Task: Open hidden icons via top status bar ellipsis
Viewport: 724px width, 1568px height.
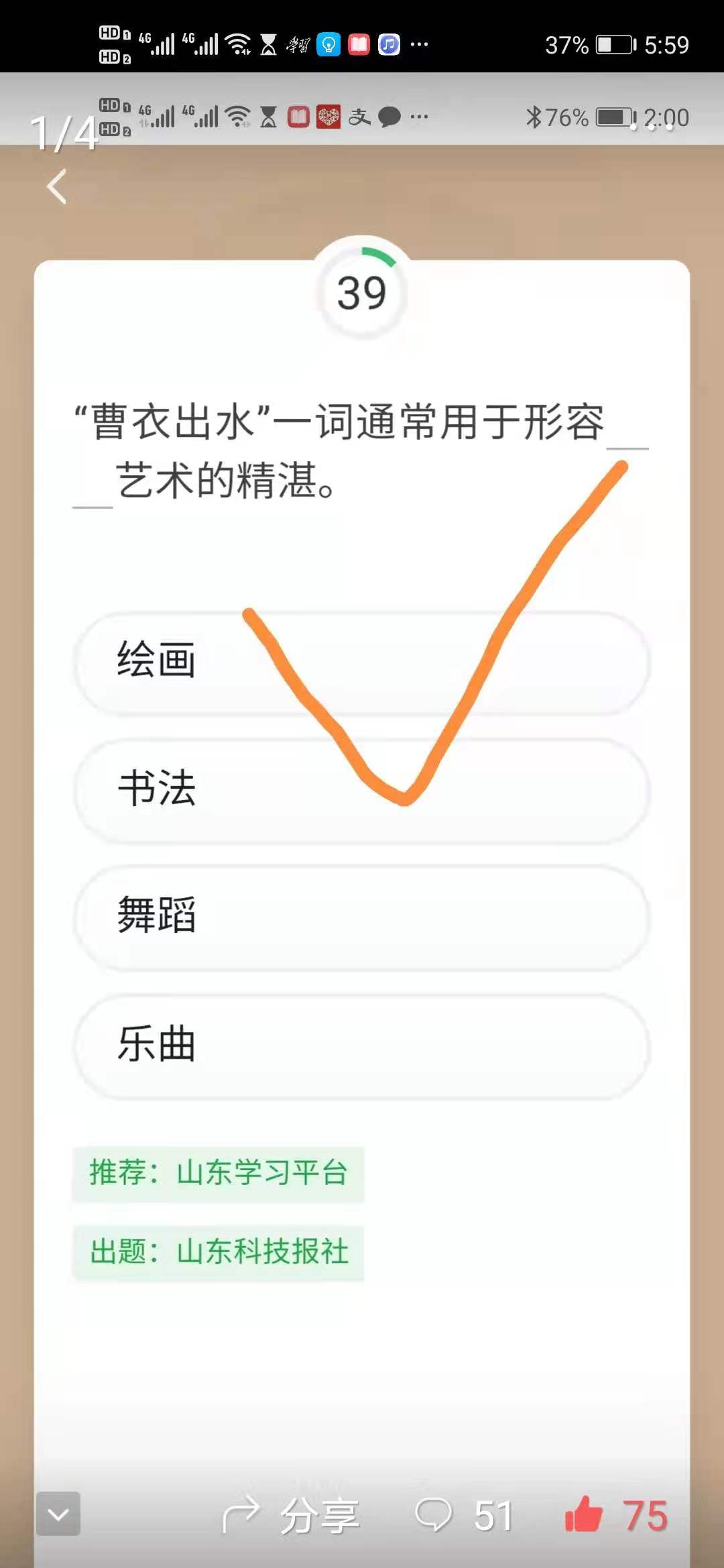Action: tap(419, 44)
